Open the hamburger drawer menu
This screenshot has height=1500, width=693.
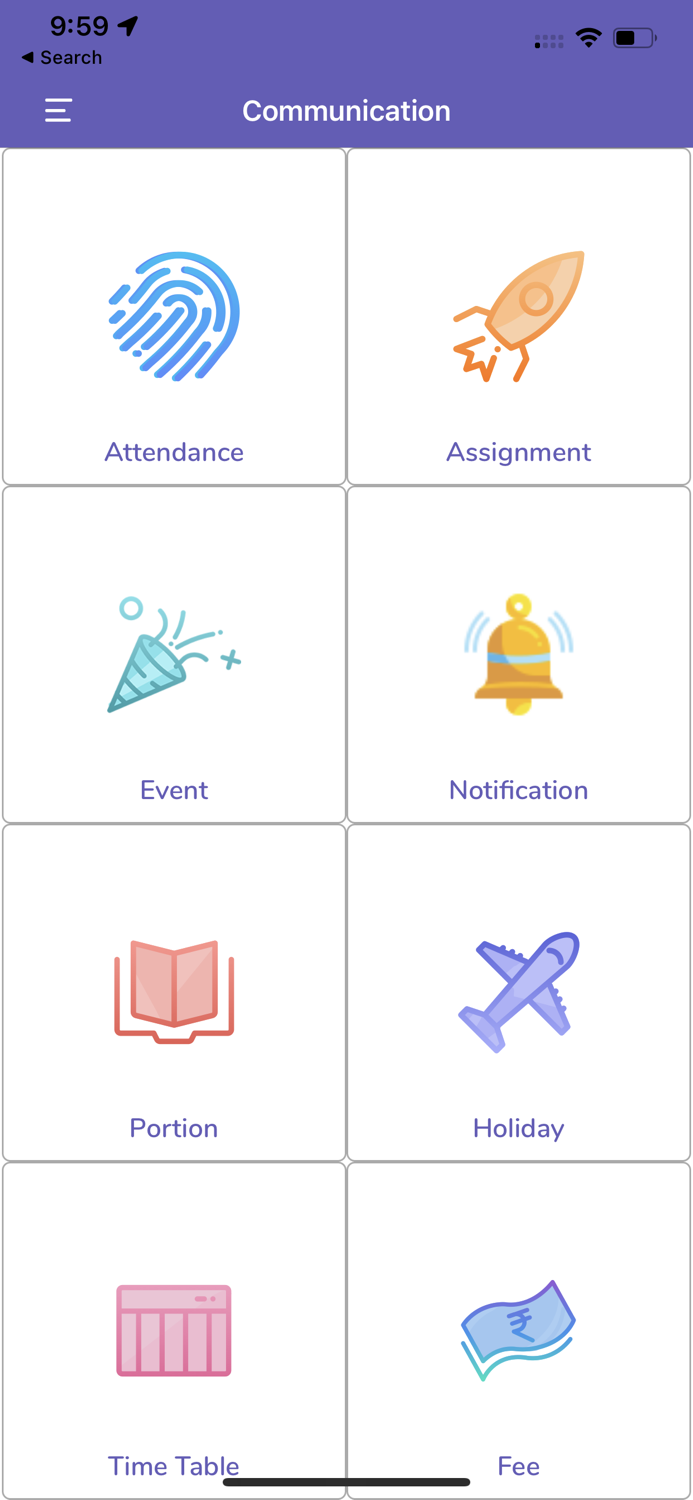point(58,110)
